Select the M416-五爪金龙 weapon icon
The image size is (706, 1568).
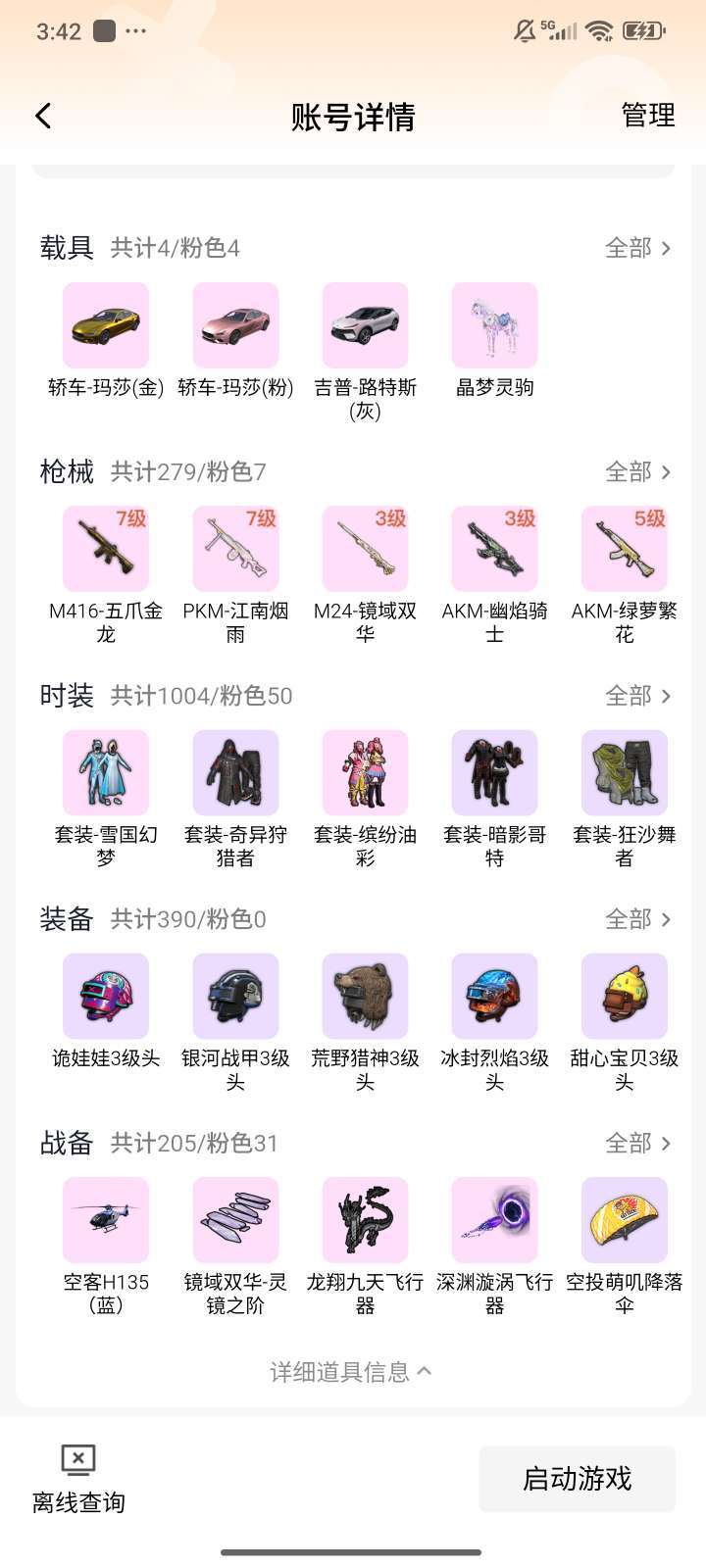pyautogui.click(x=105, y=549)
